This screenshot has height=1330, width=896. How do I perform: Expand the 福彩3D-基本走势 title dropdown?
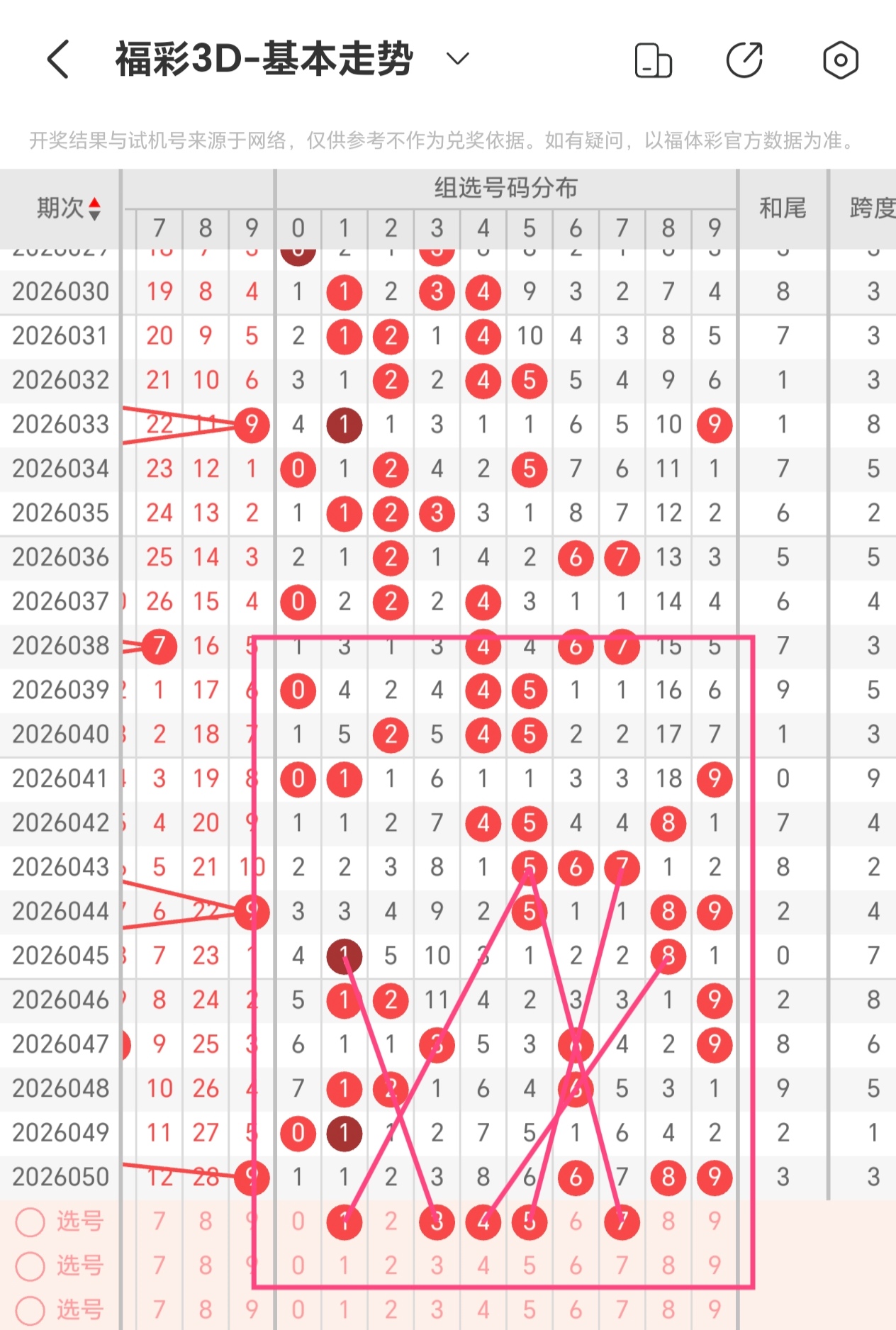pyautogui.click(x=457, y=59)
